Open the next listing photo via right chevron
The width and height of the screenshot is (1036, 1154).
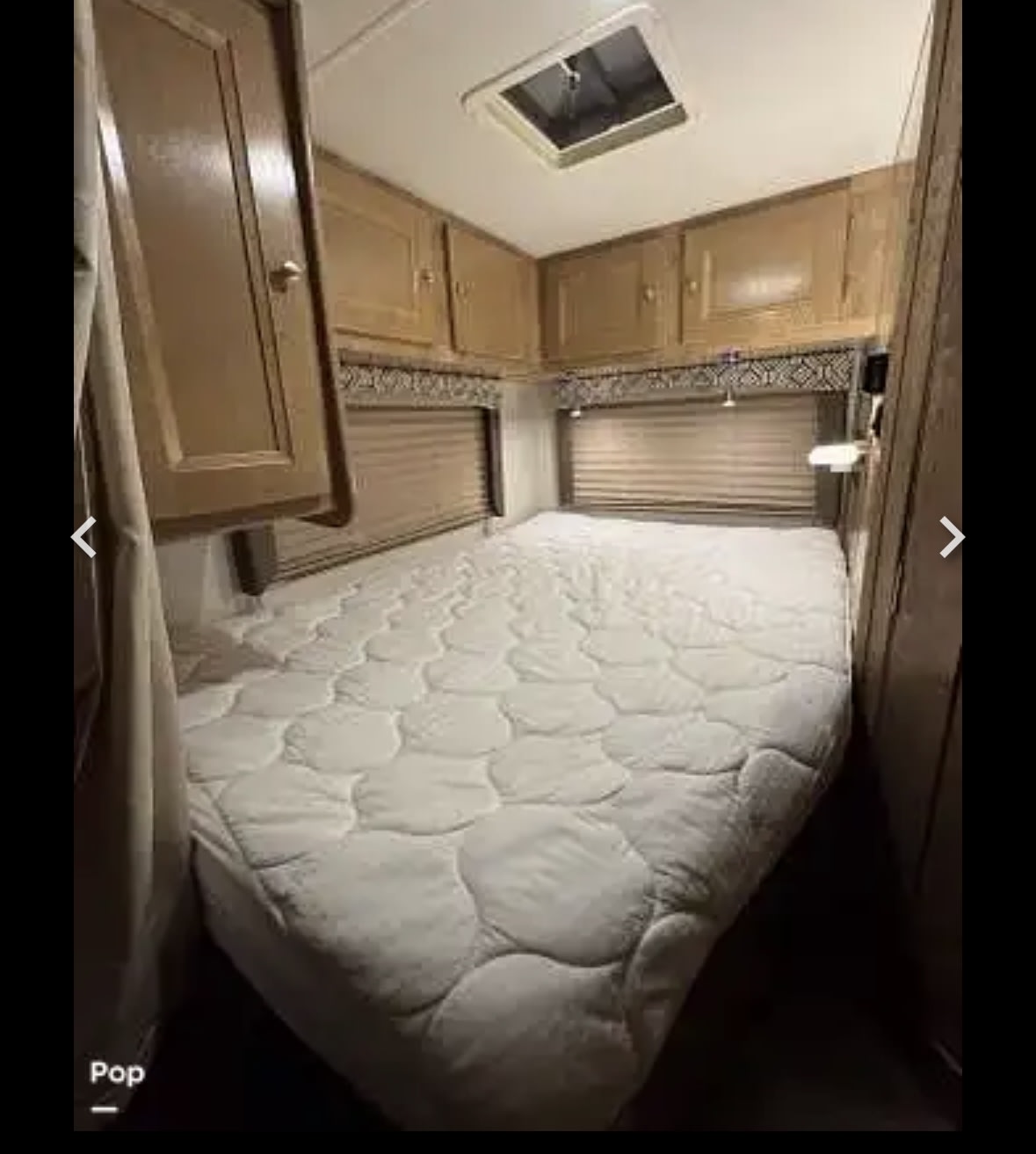[x=953, y=536]
